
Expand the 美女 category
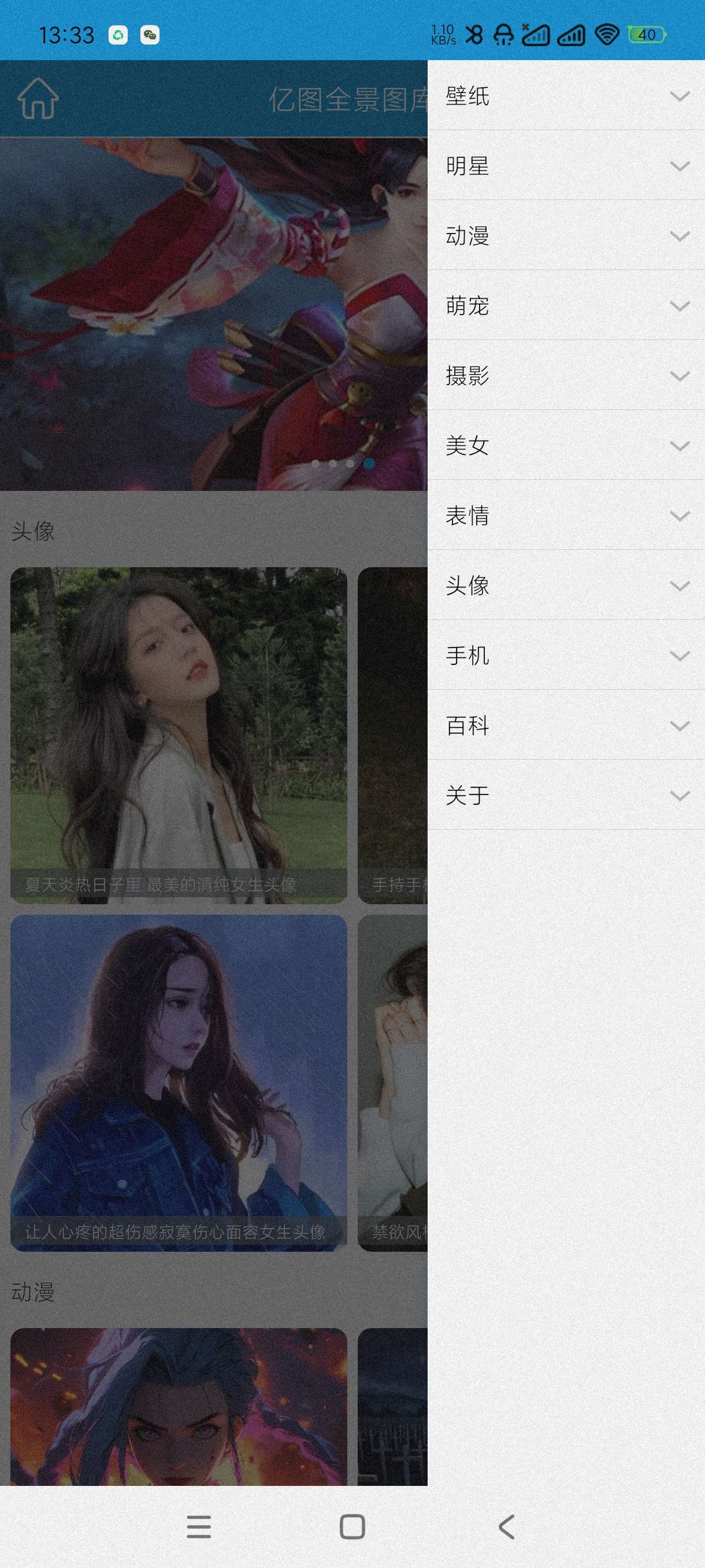click(x=566, y=446)
